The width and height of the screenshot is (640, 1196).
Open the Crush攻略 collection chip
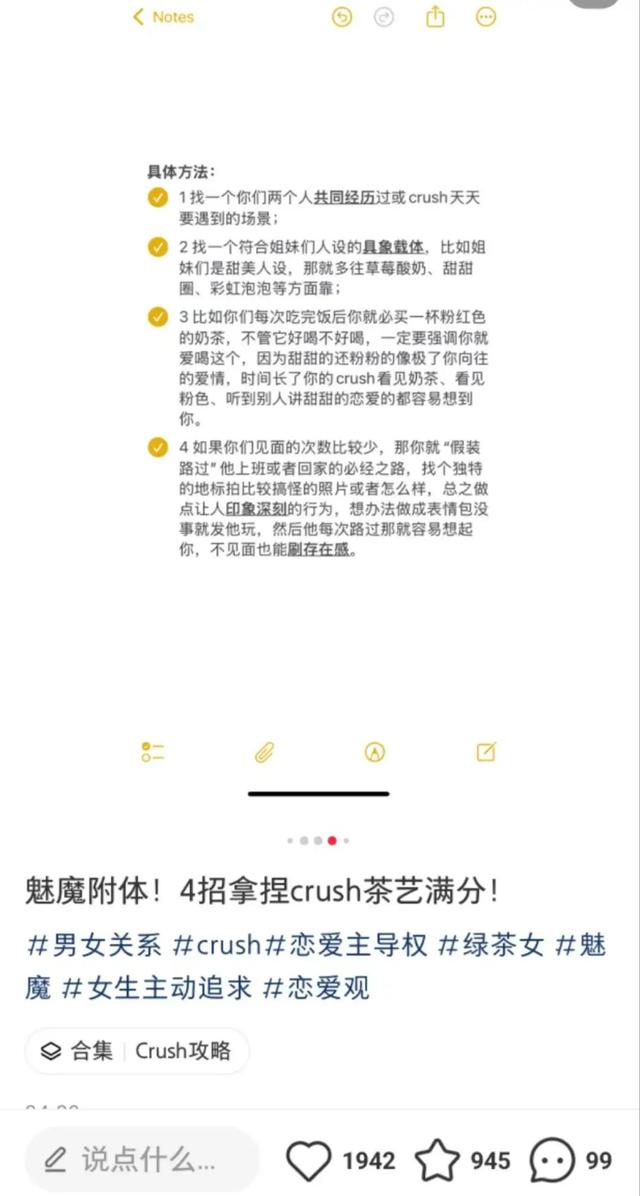[137, 1050]
